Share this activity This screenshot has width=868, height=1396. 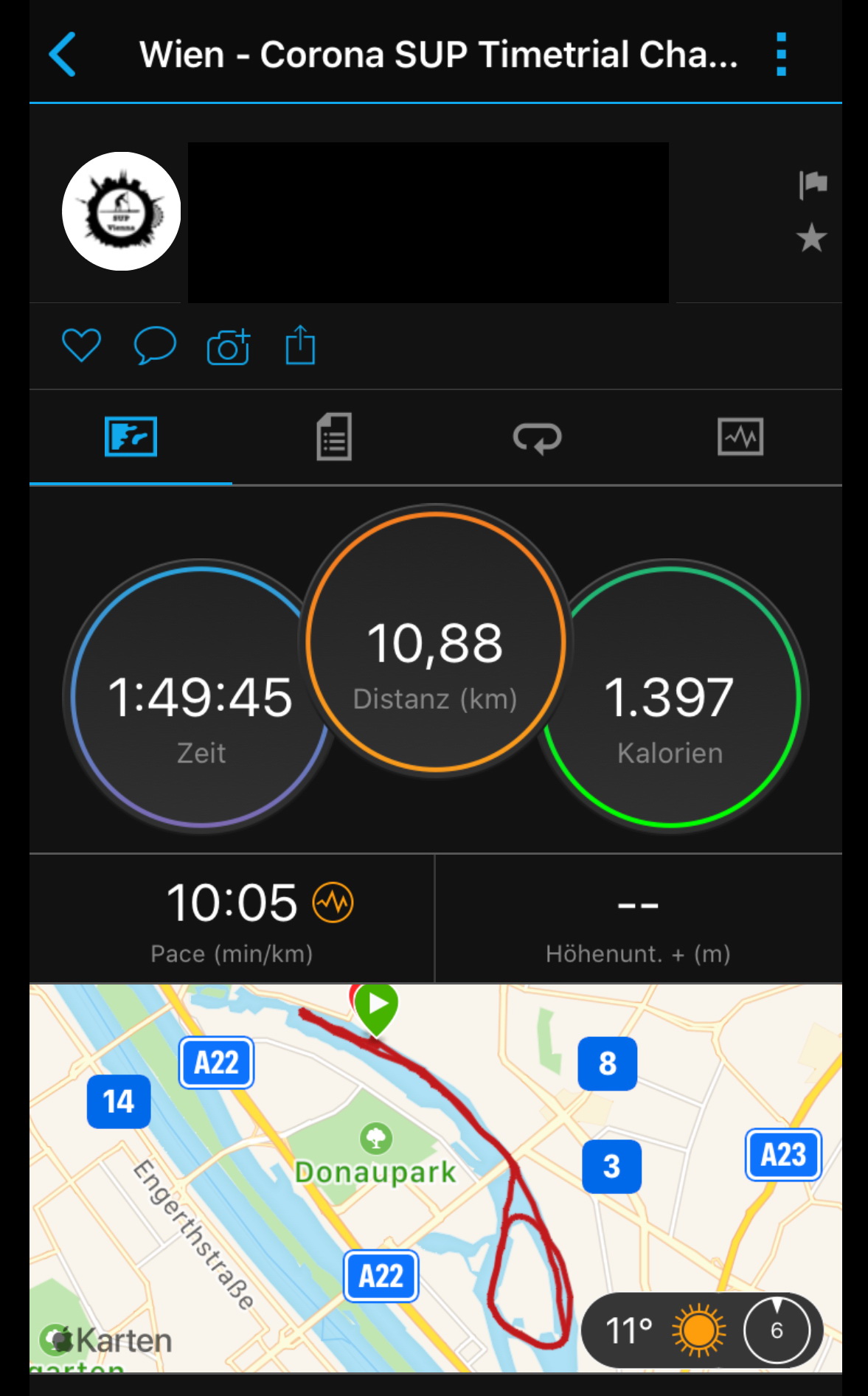pyautogui.click(x=300, y=345)
